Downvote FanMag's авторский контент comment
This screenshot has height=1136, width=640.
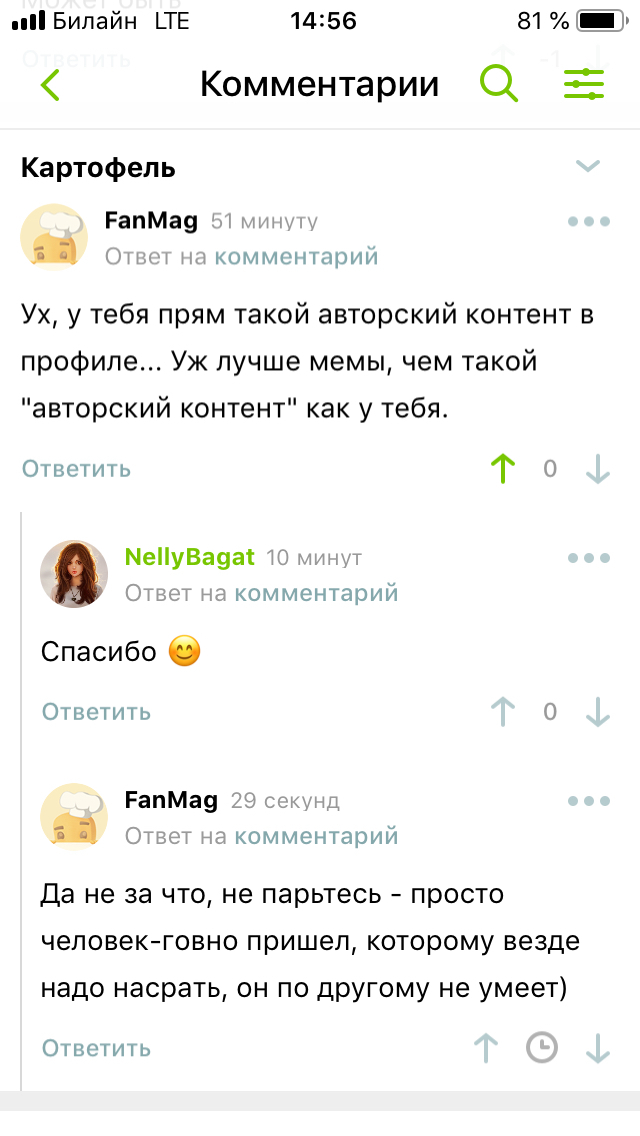(597, 468)
